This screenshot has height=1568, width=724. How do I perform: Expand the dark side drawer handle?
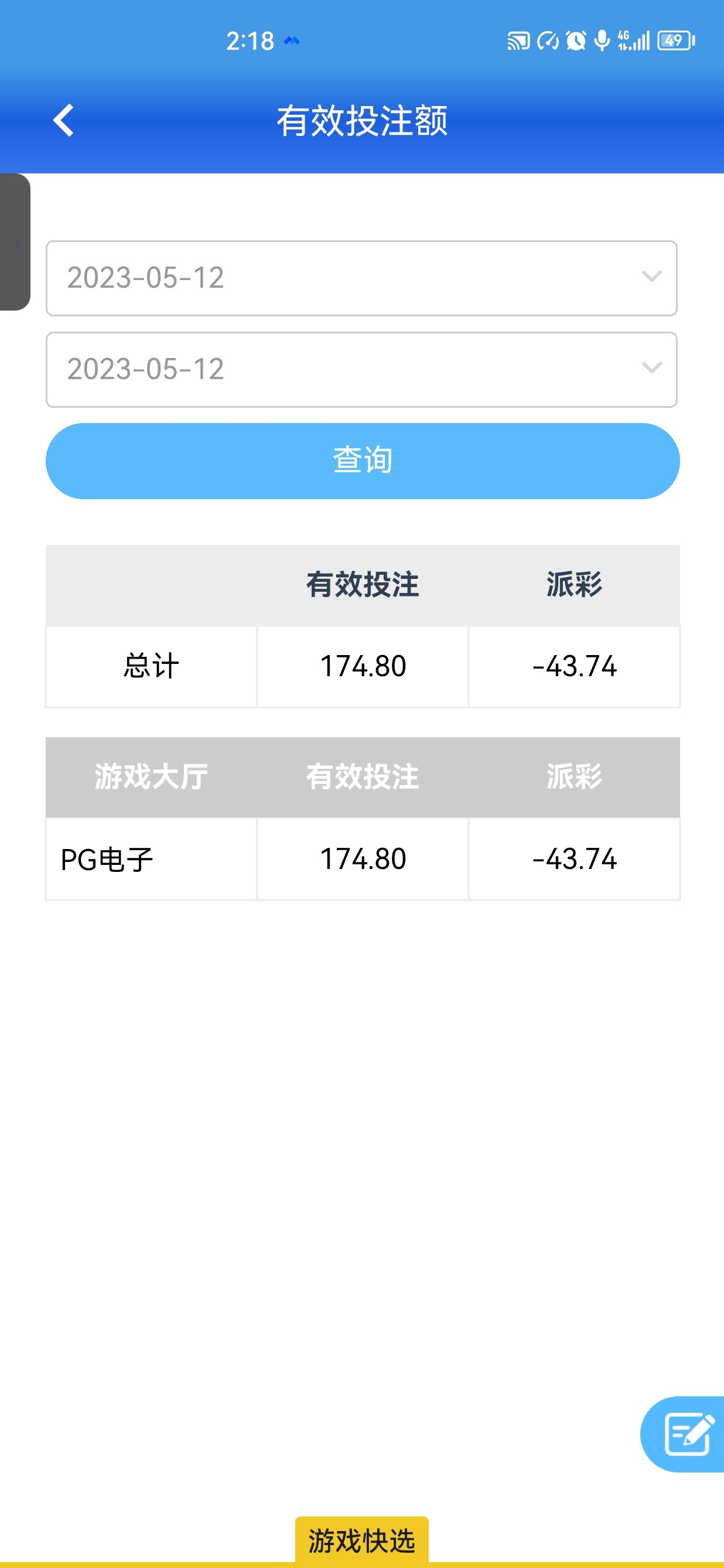[15, 241]
